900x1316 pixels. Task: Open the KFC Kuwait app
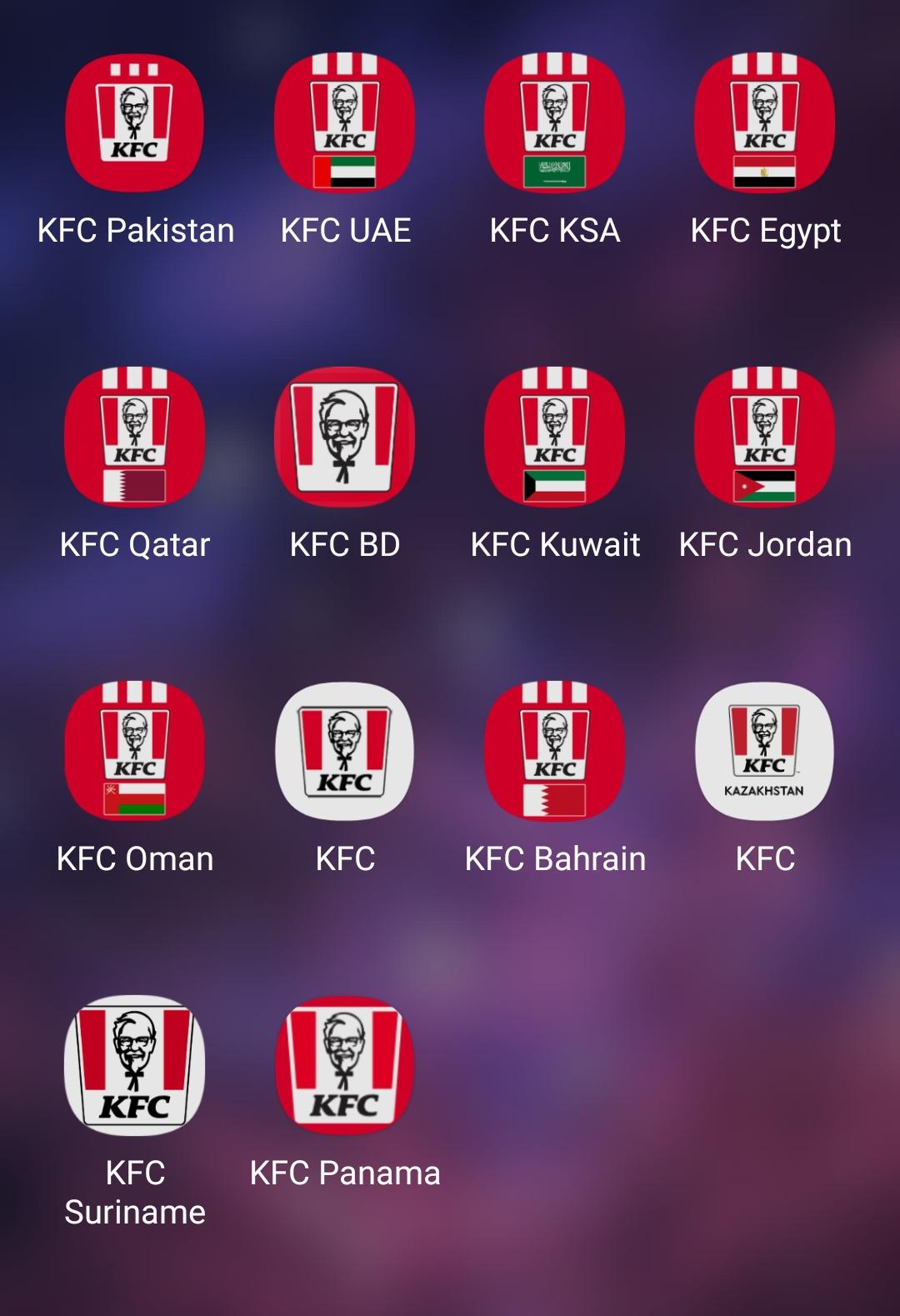click(555, 437)
